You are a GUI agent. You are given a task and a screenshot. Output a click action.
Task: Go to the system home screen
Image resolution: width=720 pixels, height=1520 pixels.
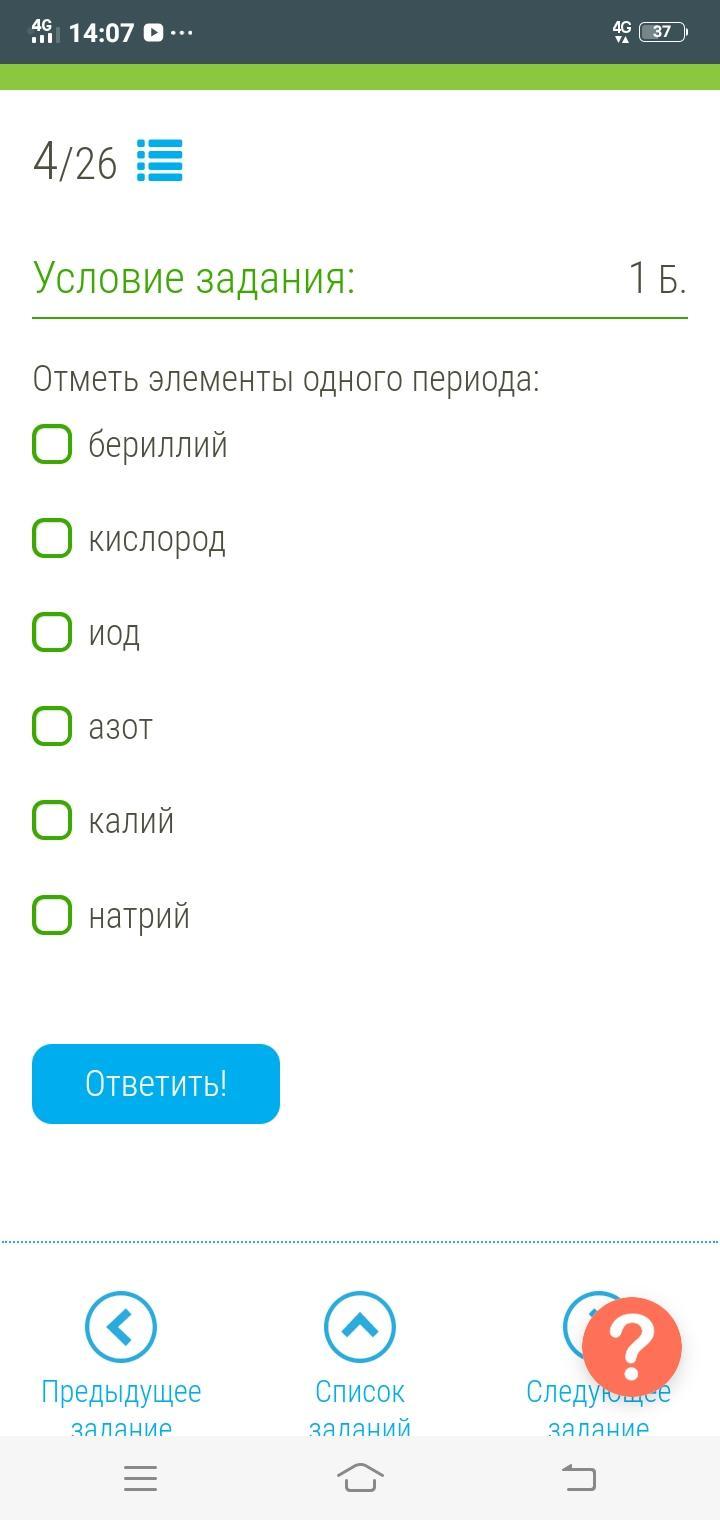[360, 1478]
